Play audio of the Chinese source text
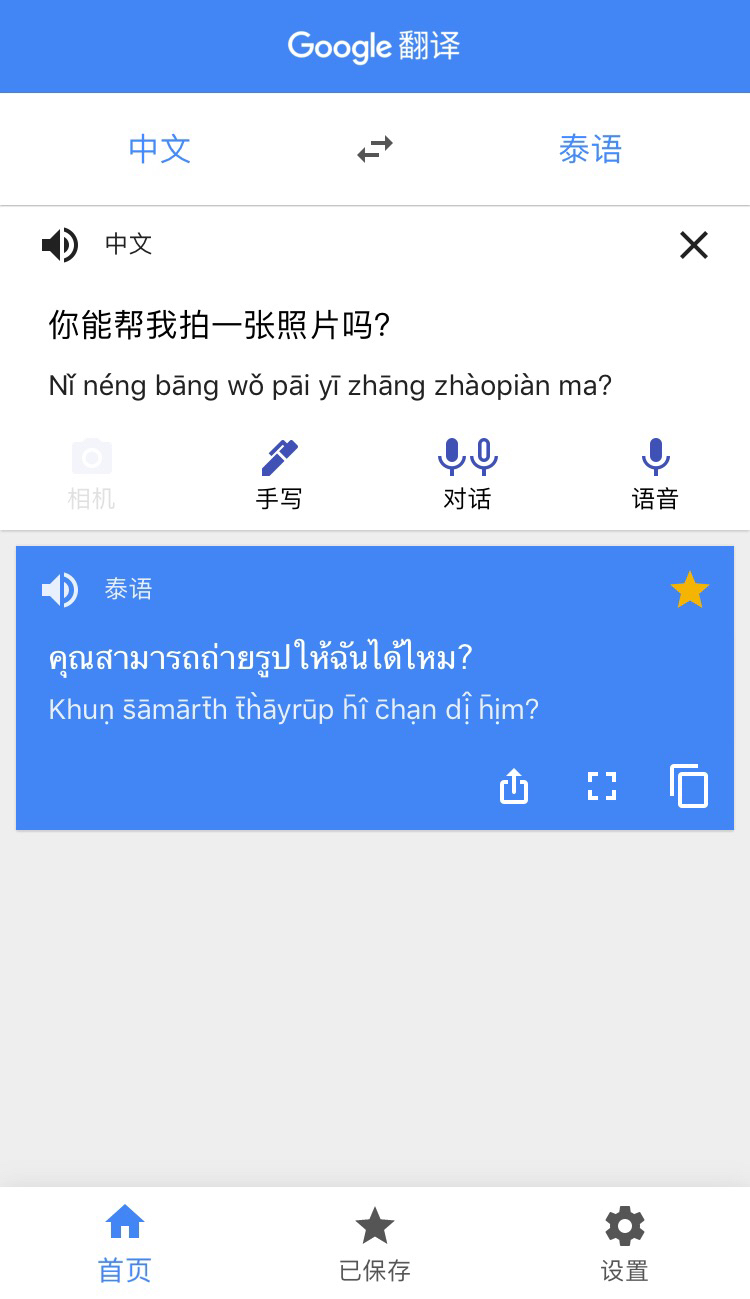 point(60,245)
